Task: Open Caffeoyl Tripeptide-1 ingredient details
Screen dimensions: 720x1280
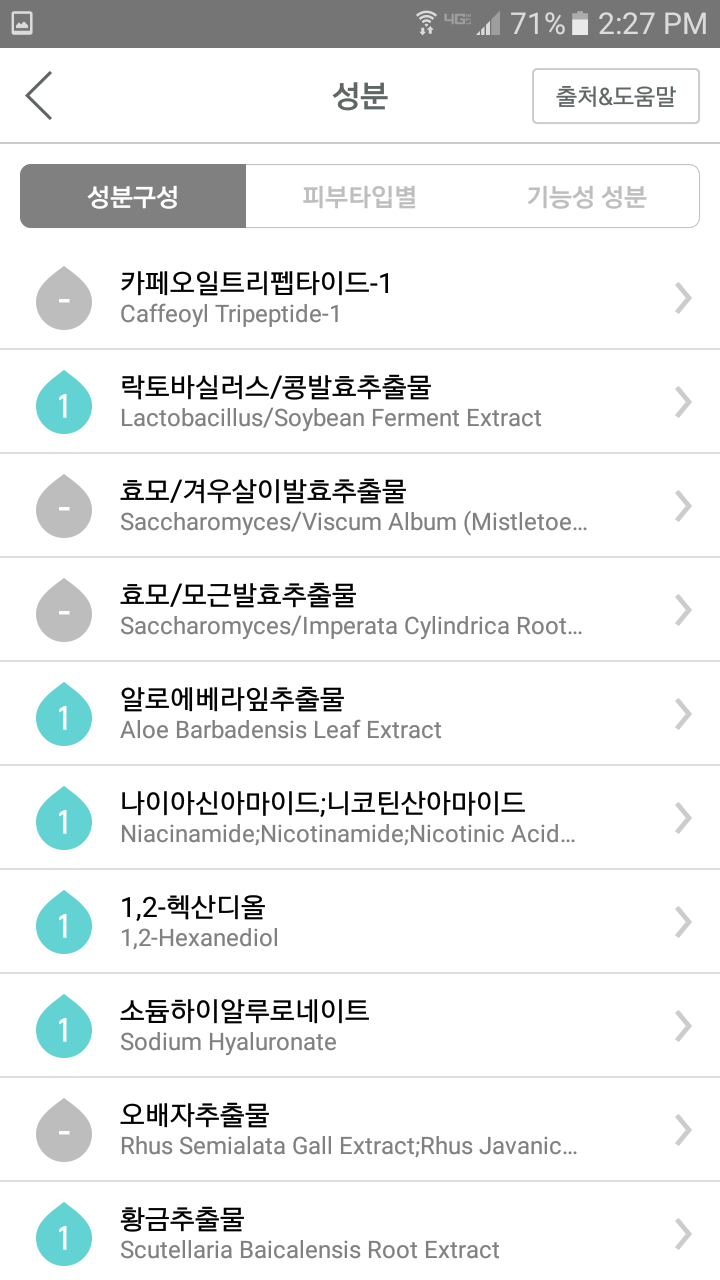Action: (x=360, y=298)
